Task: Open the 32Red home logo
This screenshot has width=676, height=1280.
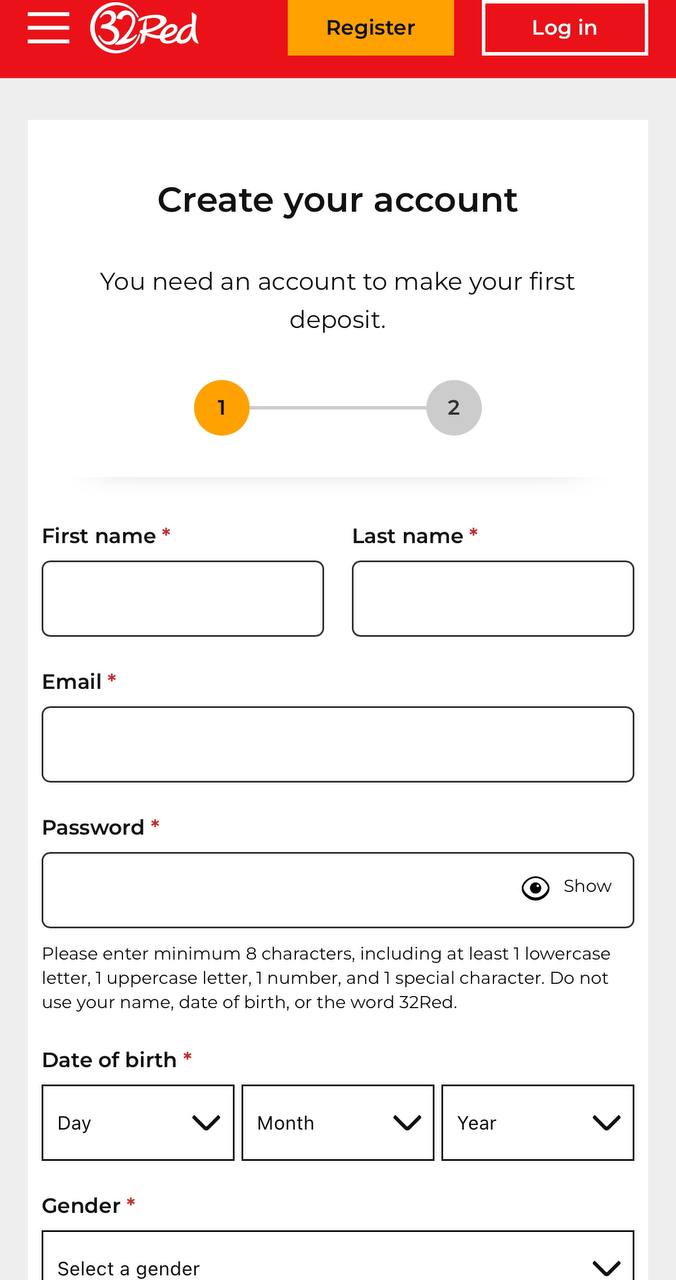Action: click(144, 28)
